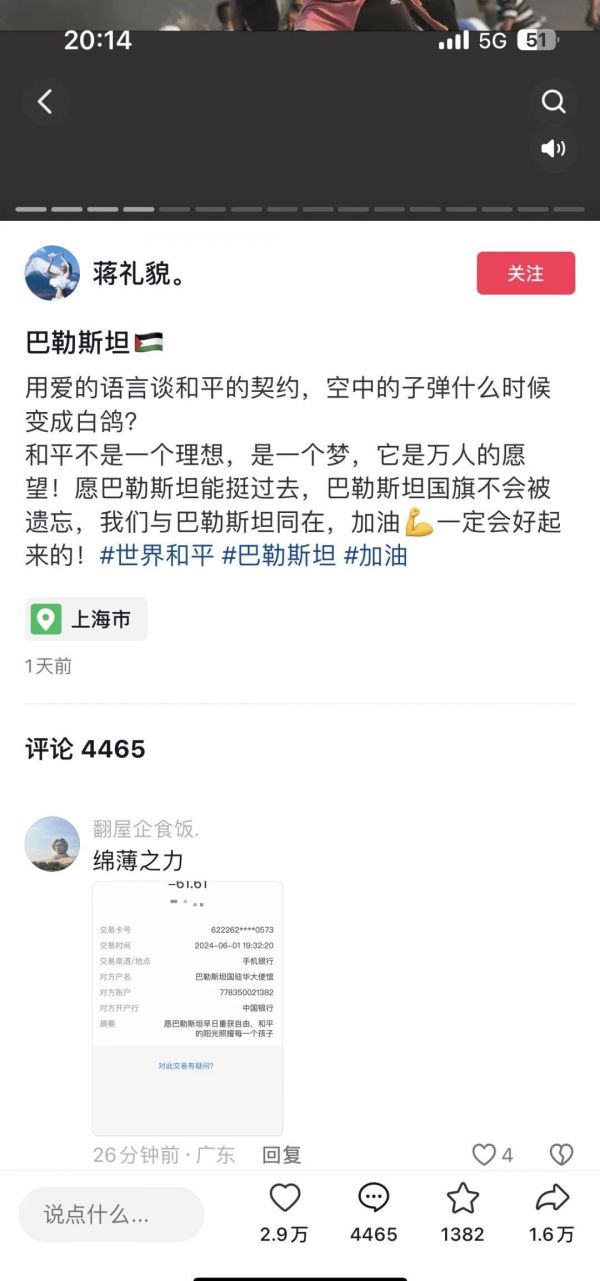Share this post

tap(551, 1198)
